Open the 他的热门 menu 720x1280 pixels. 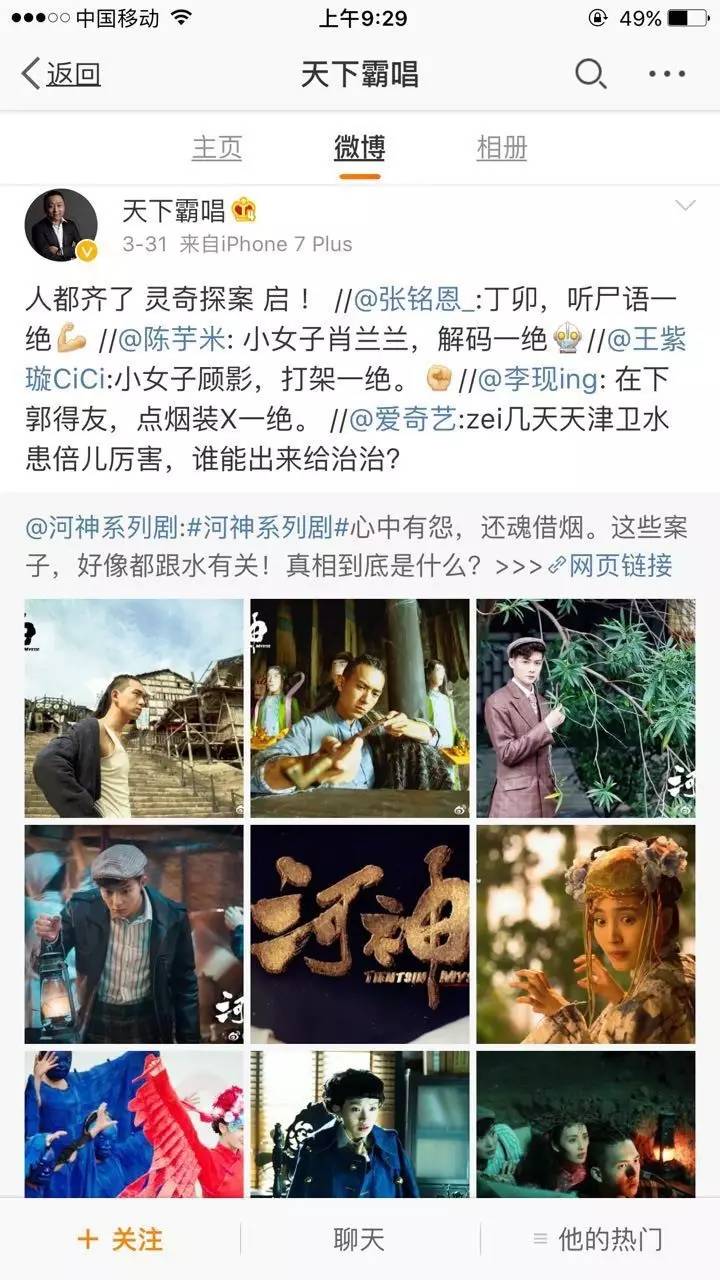pyautogui.click(x=598, y=1240)
